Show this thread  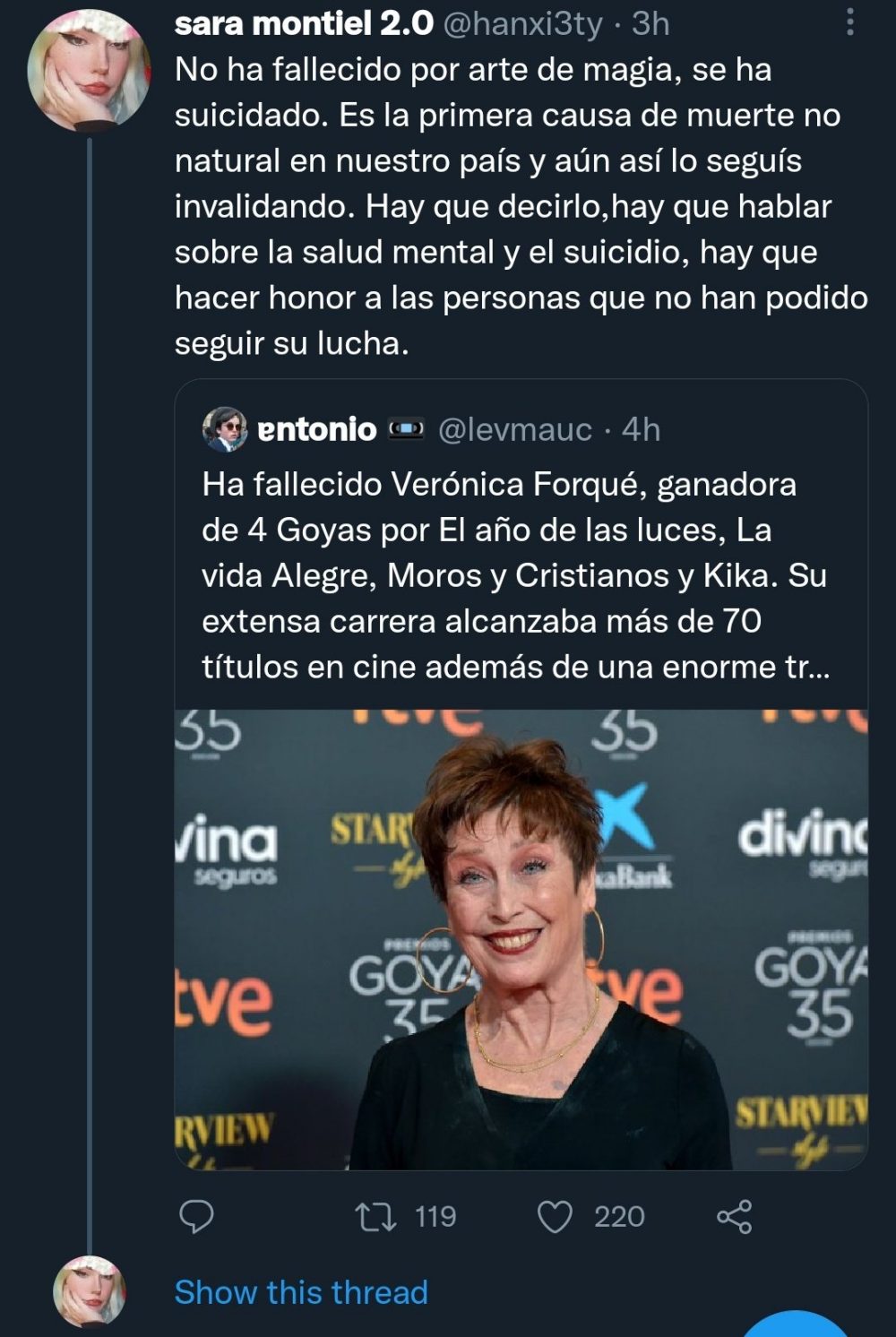coord(299,1292)
